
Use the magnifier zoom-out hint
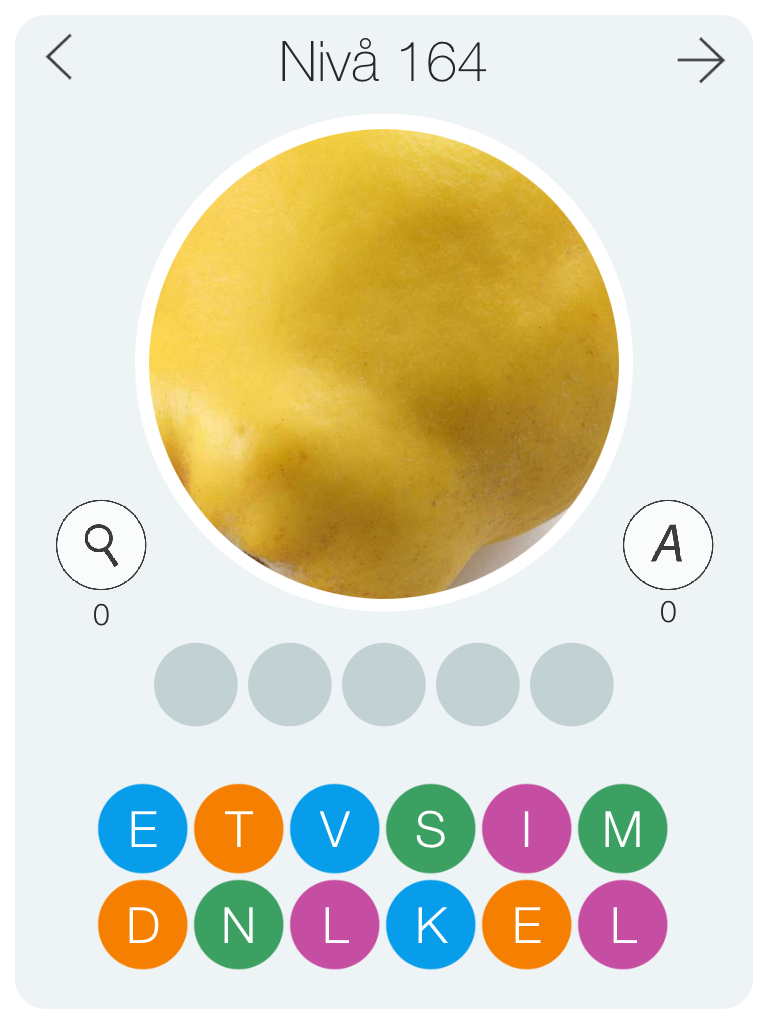tap(101, 545)
